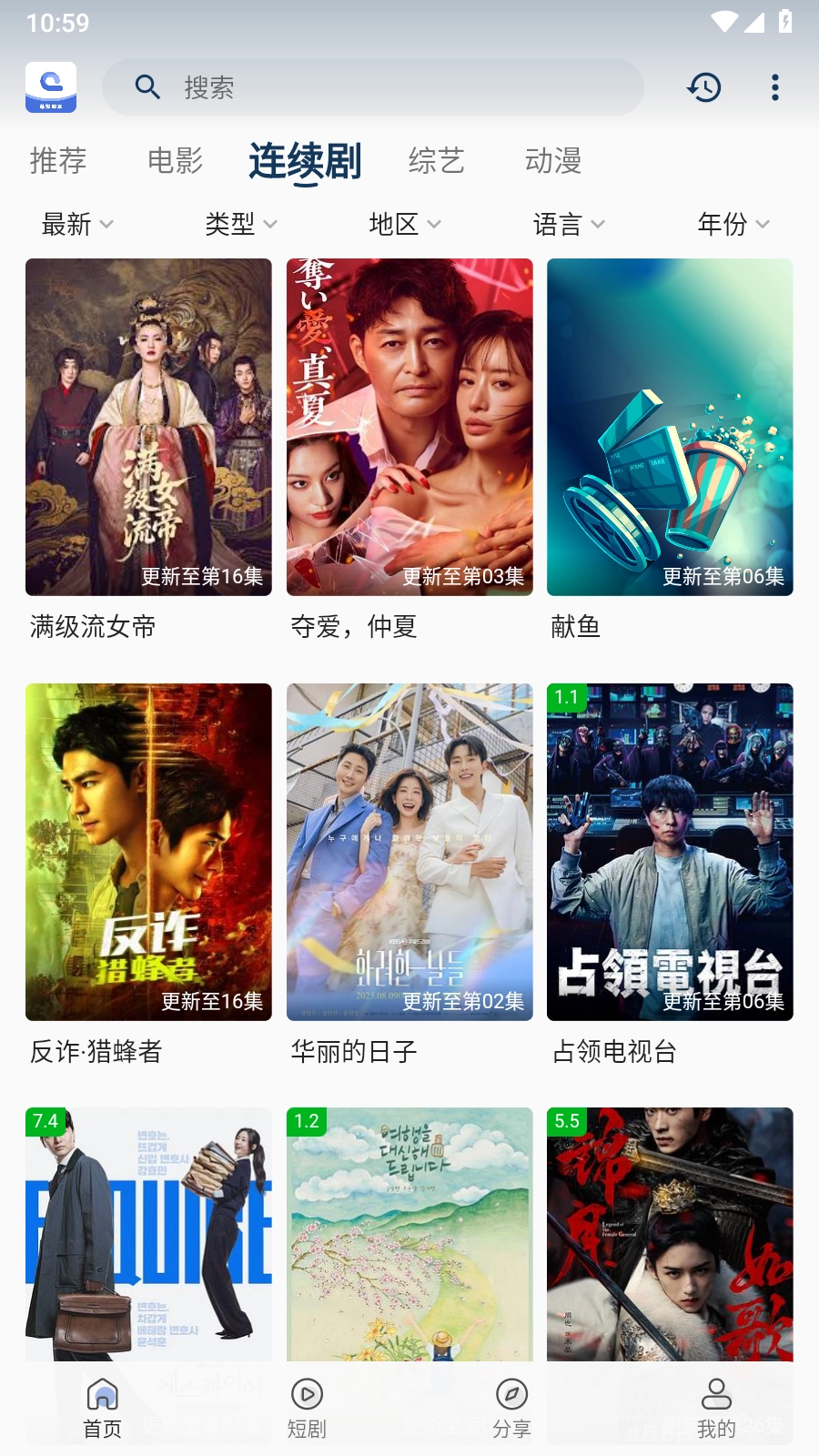This screenshot has width=819, height=1456.
Task: Go to the 短剧 bottom tab
Action: tap(307, 1407)
